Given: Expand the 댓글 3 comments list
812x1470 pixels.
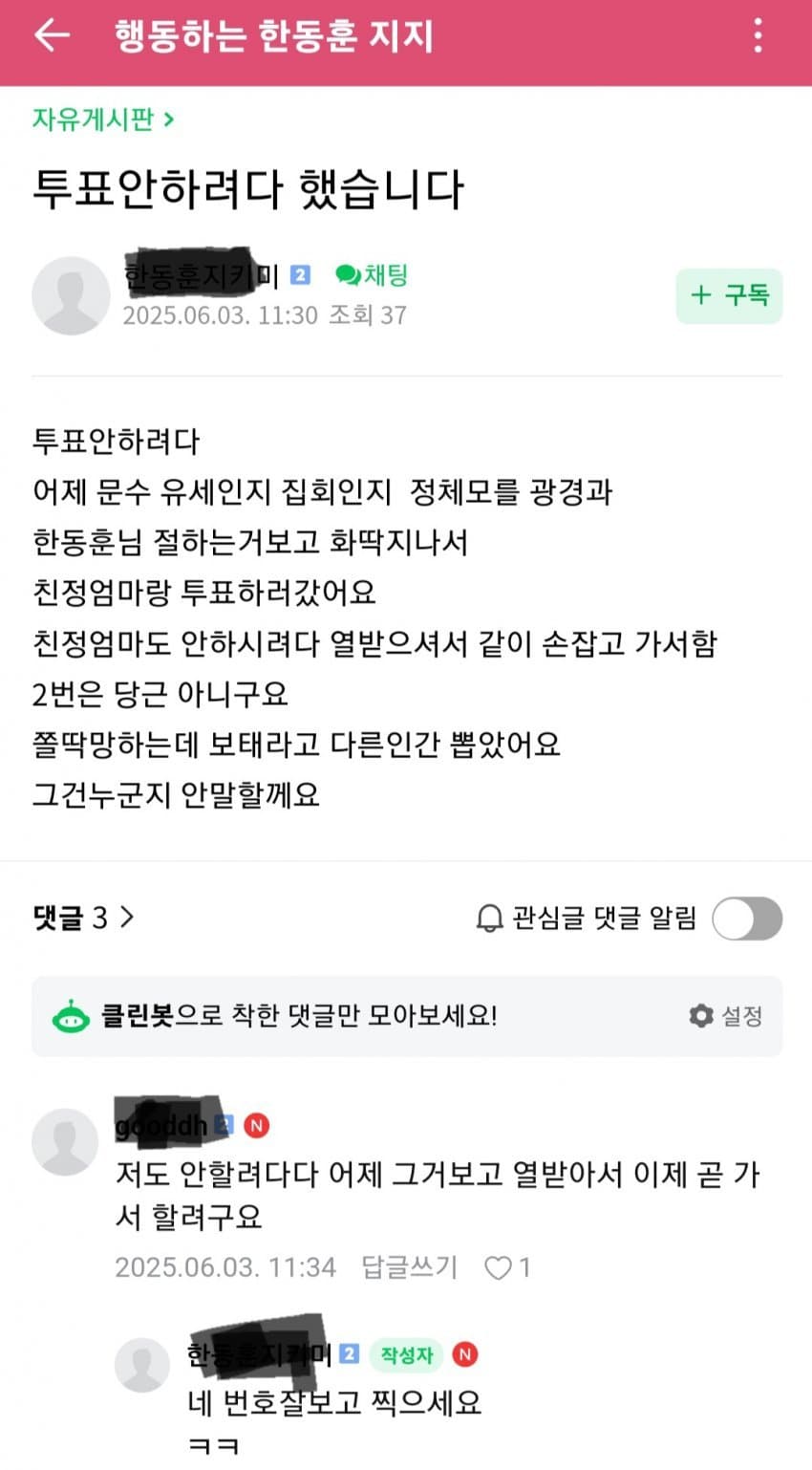Looking at the screenshot, I should point(84,919).
